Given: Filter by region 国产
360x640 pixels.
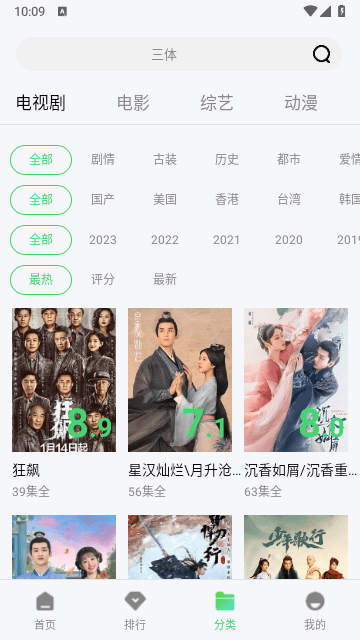Looking at the screenshot, I should [x=103, y=199].
